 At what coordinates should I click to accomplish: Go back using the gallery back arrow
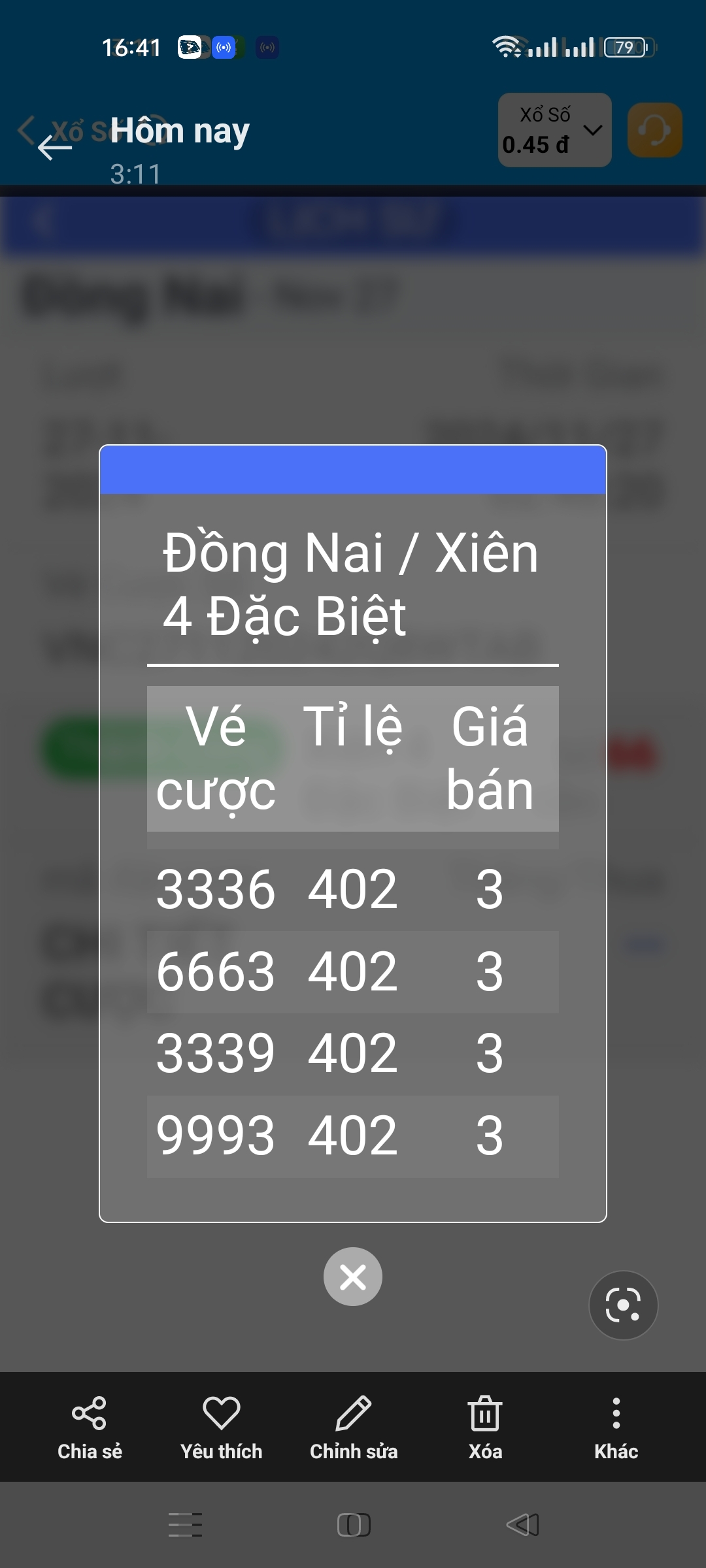point(54,146)
